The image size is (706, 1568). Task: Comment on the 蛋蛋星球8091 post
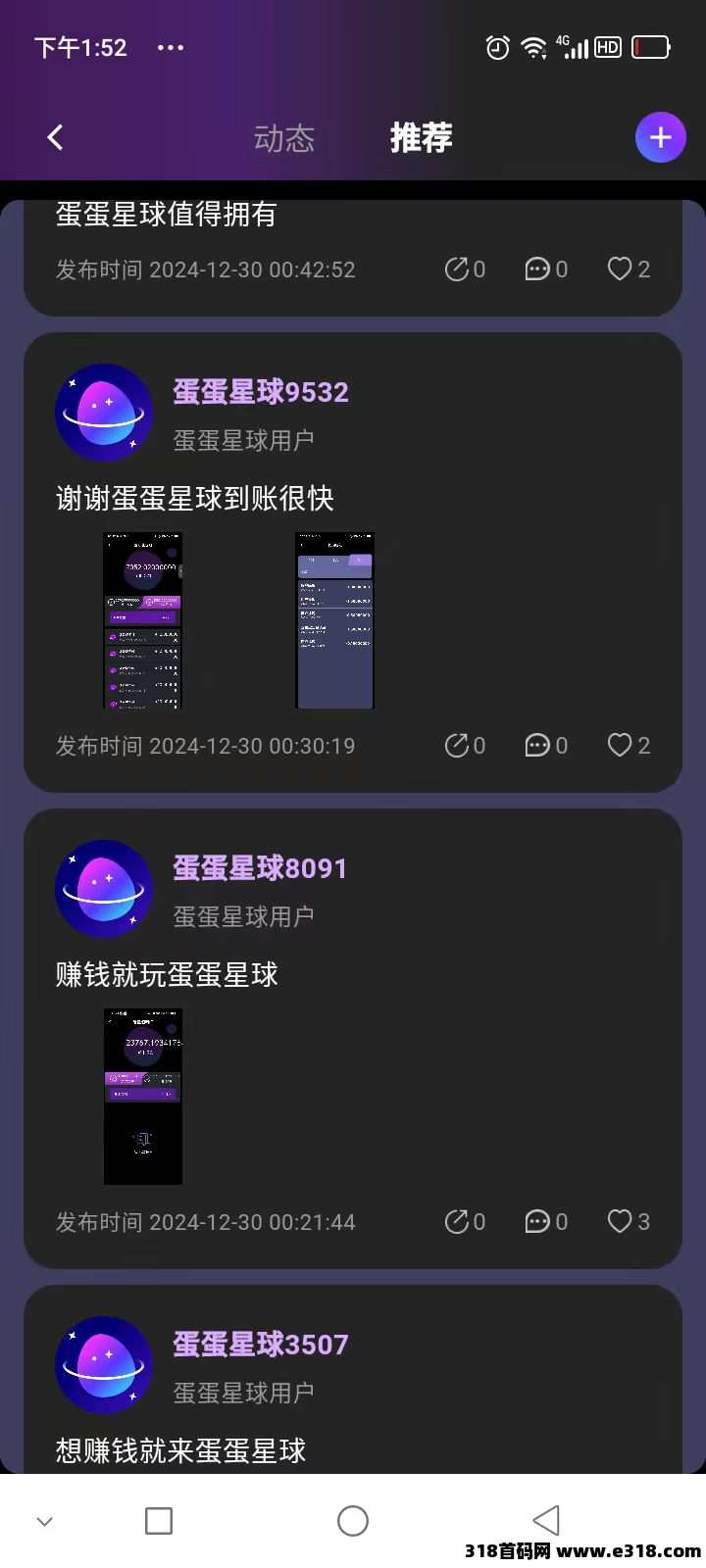point(546,1222)
